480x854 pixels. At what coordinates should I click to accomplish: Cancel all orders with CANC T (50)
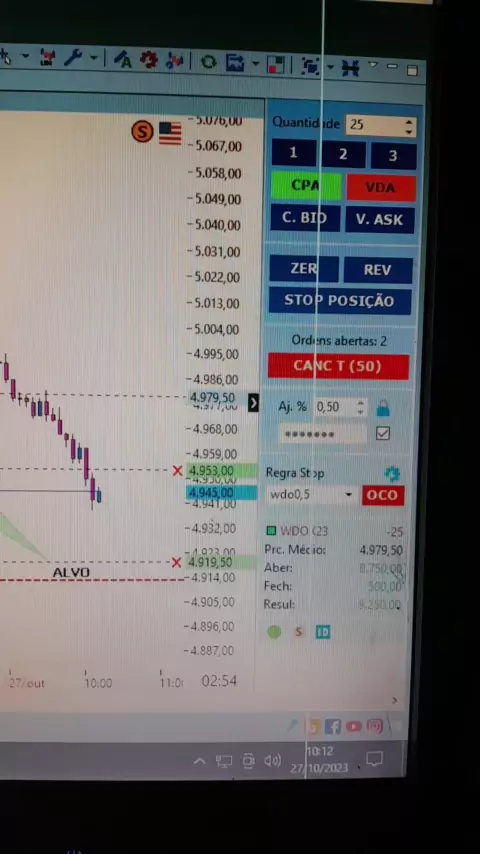pyautogui.click(x=338, y=366)
